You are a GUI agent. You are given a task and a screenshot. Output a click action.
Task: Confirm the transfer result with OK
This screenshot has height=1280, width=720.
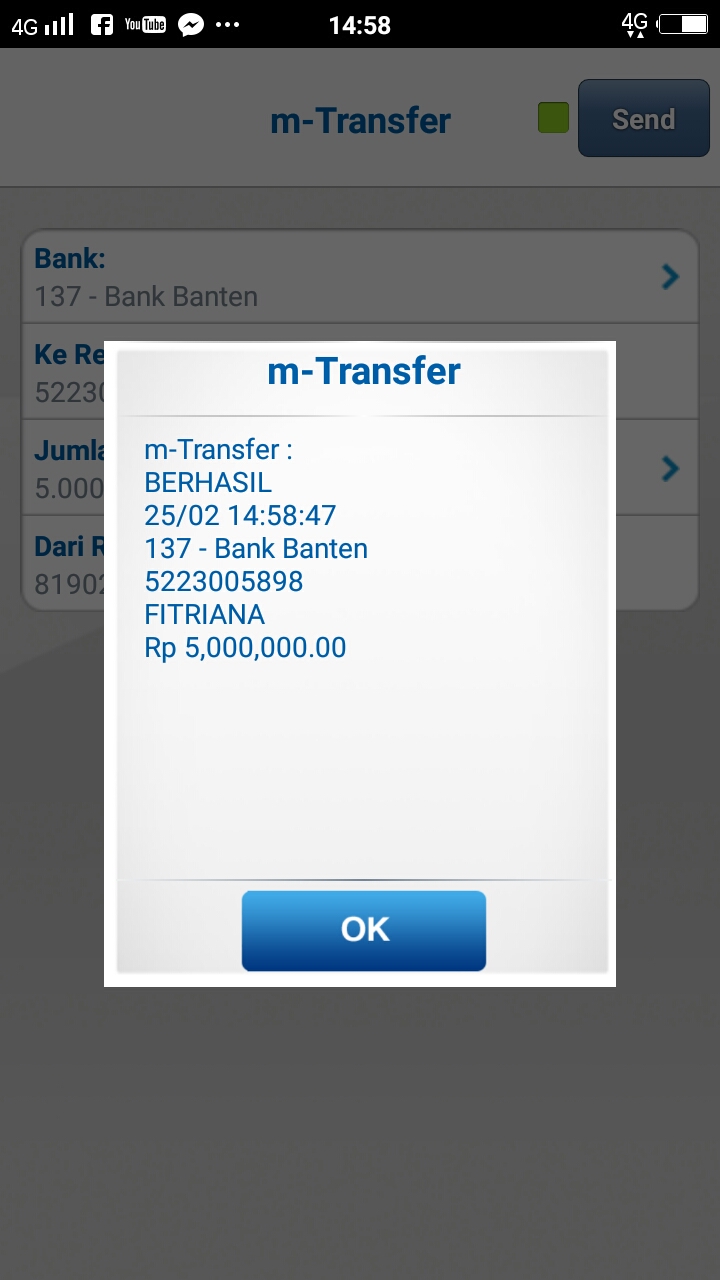[x=363, y=930]
